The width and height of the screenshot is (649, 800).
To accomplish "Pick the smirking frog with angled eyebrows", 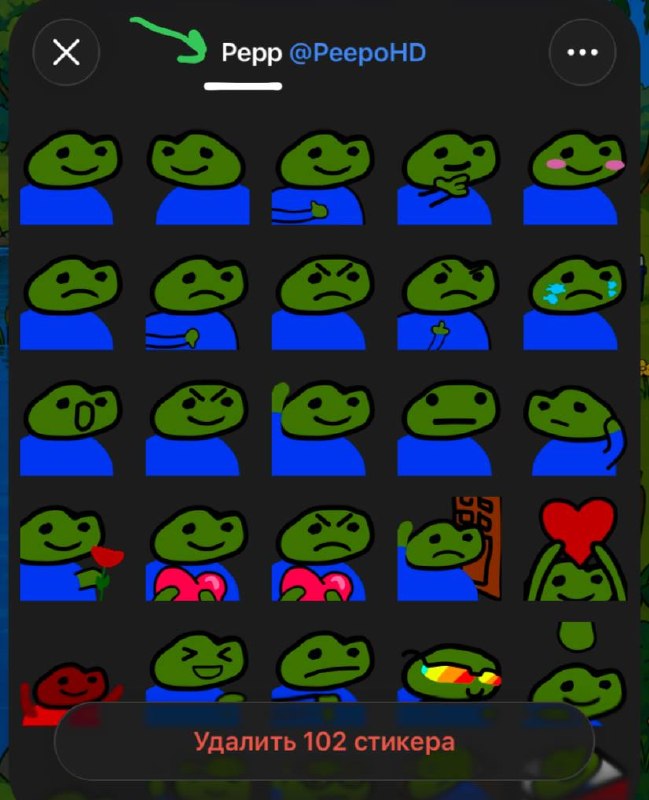I will (x=197, y=428).
